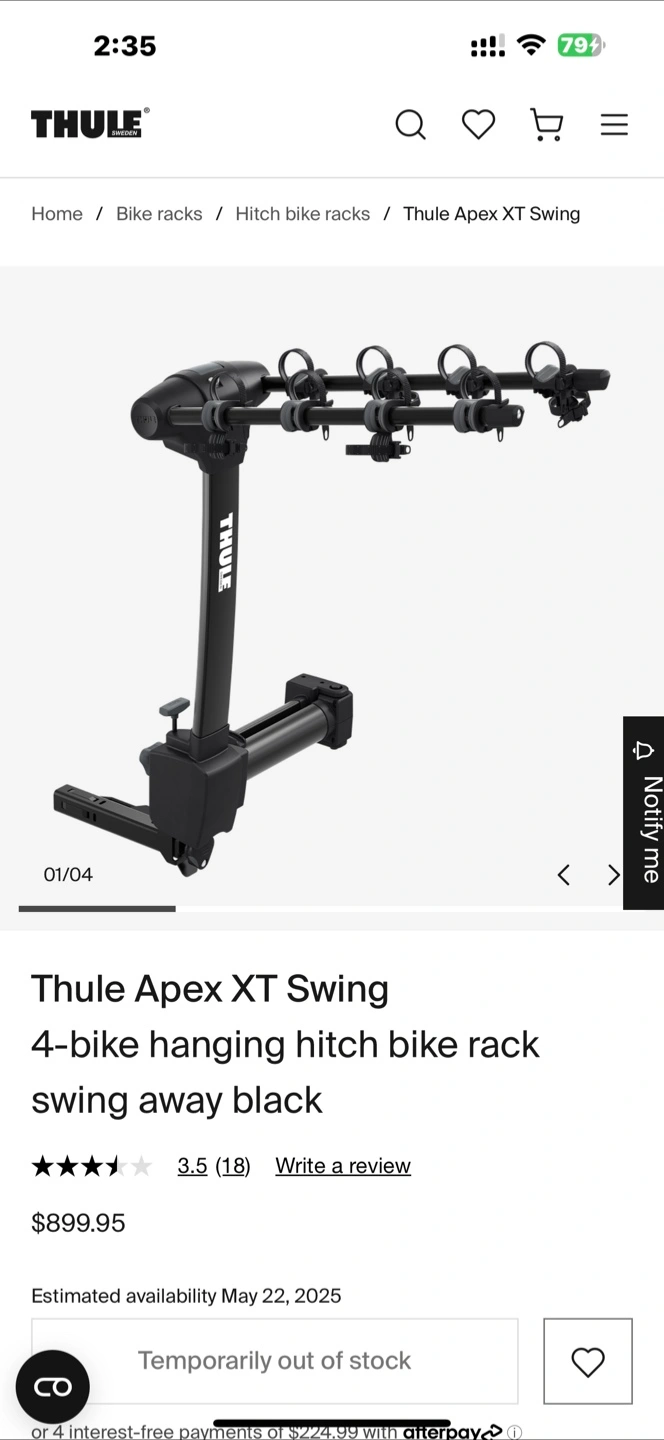
Task: Show the next product image
Action: click(613, 875)
